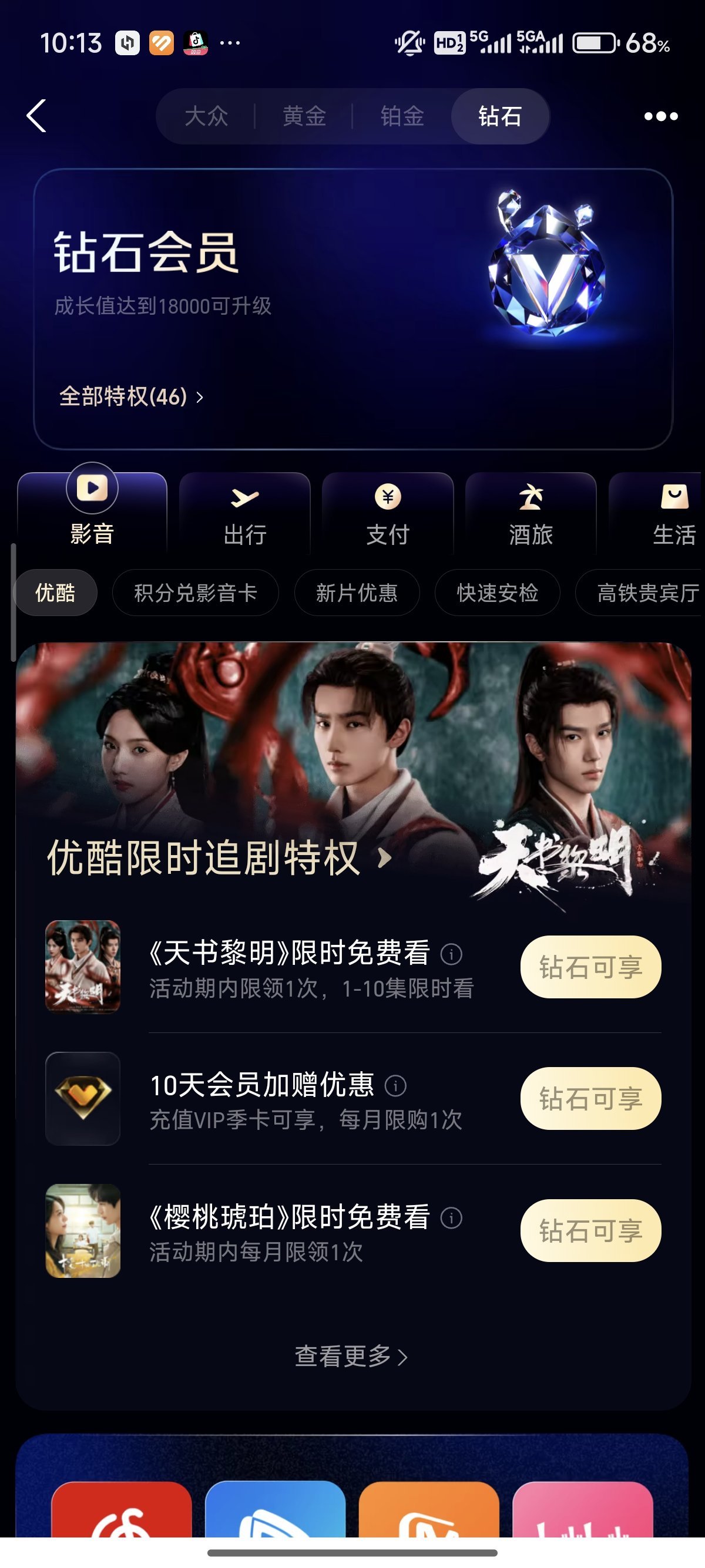The image size is (705, 1568).
Task: Switch to the 大众 membership tab
Action: pyautogui.click(x=206, y=116)
